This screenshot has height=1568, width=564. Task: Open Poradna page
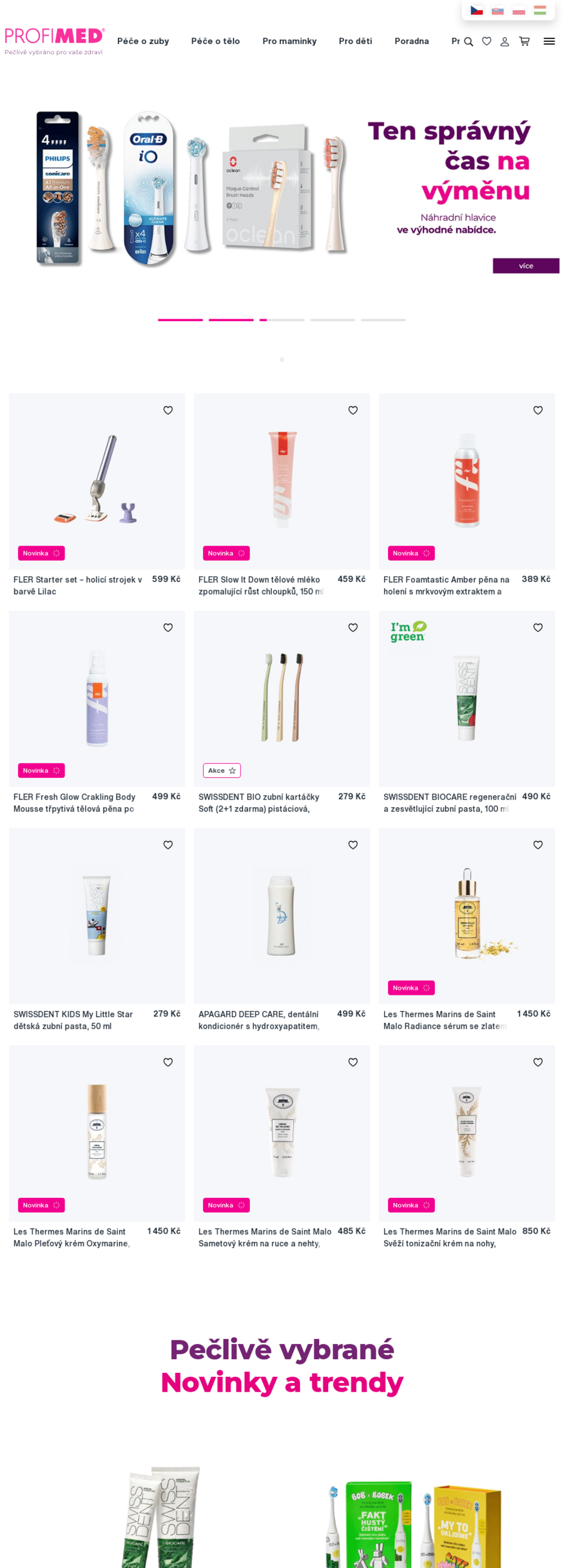(x=412, y=41)
